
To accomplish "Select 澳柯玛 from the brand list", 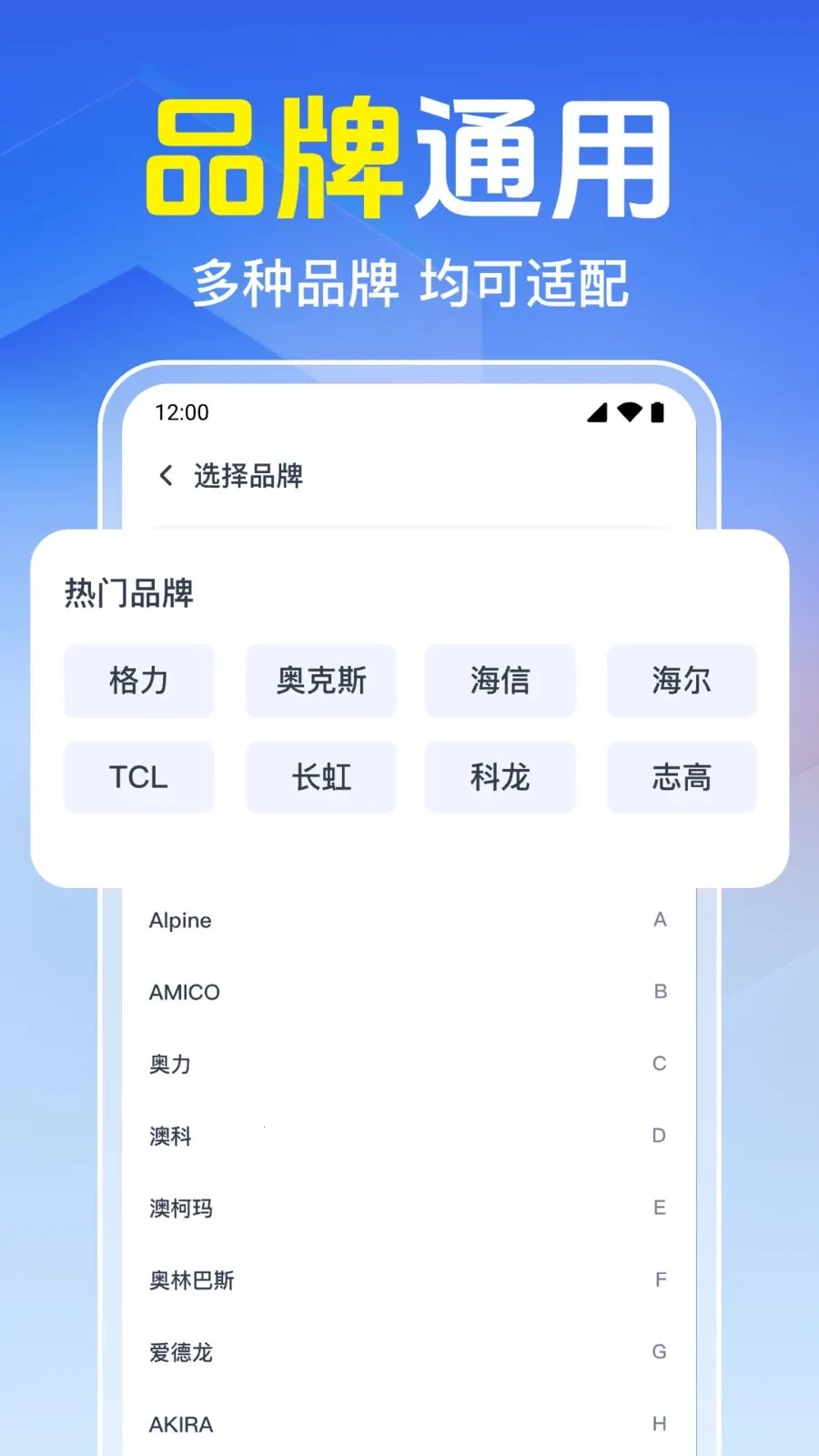I will pos(180,1208).
